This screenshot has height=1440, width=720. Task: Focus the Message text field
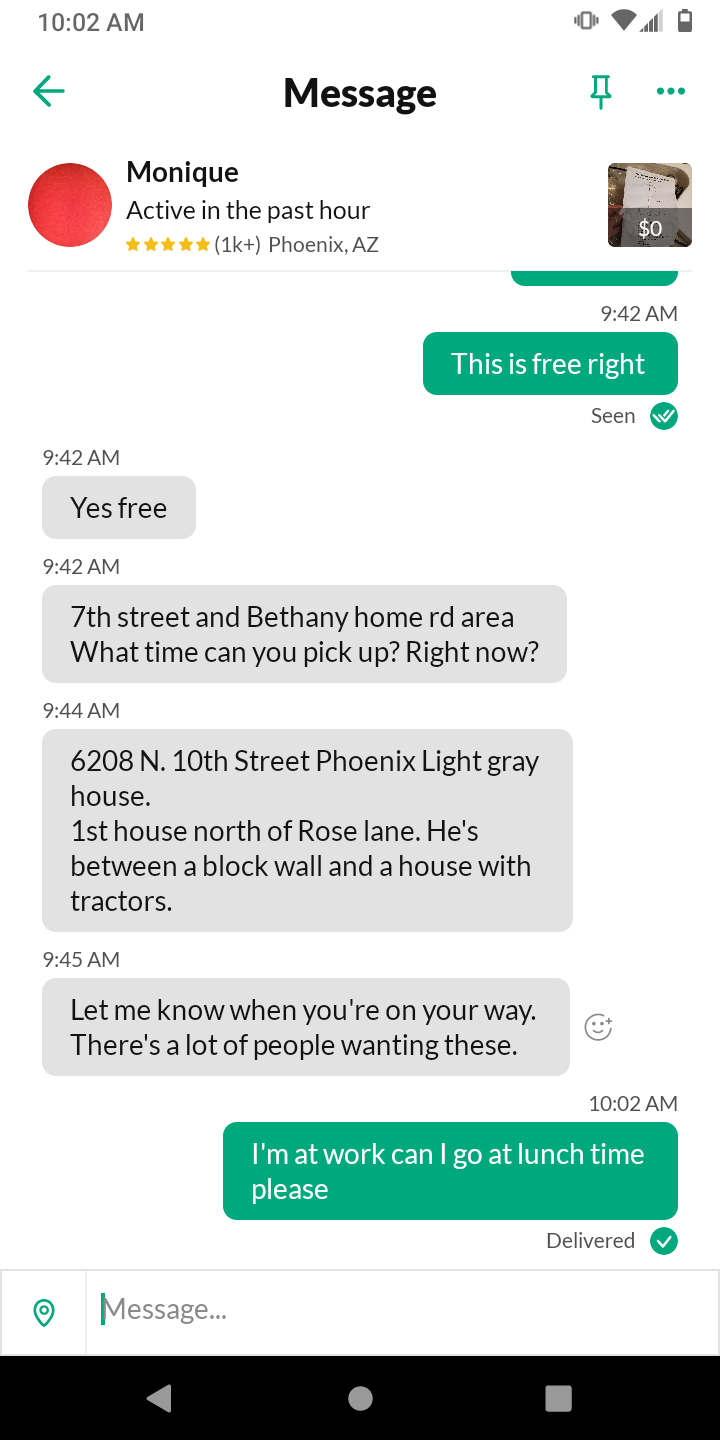[x=402, y=1312]
